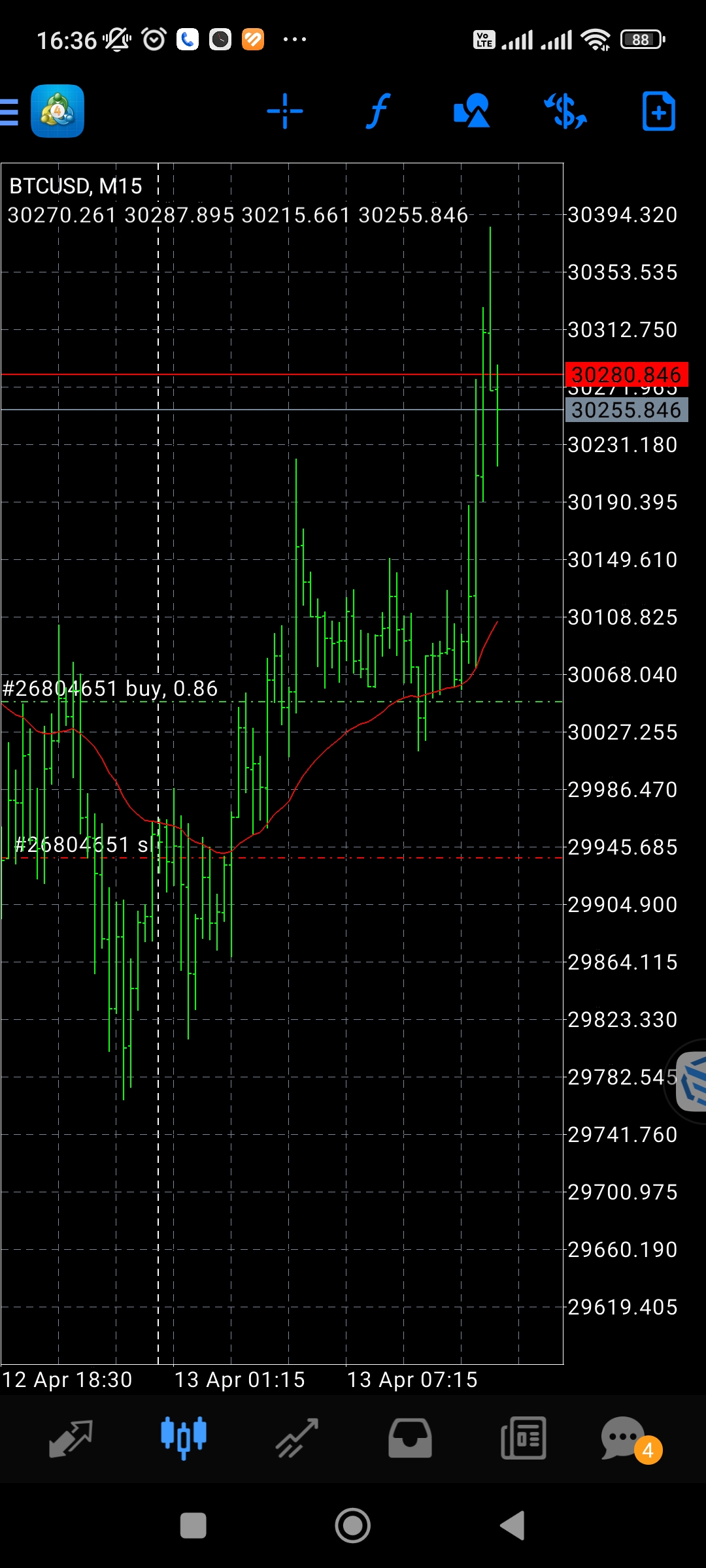Tap the floating bubble at screen edge
Image resolution: width=706 pixels, height=1568 pixels.
pyautogui.click(x=690, y=1081)
